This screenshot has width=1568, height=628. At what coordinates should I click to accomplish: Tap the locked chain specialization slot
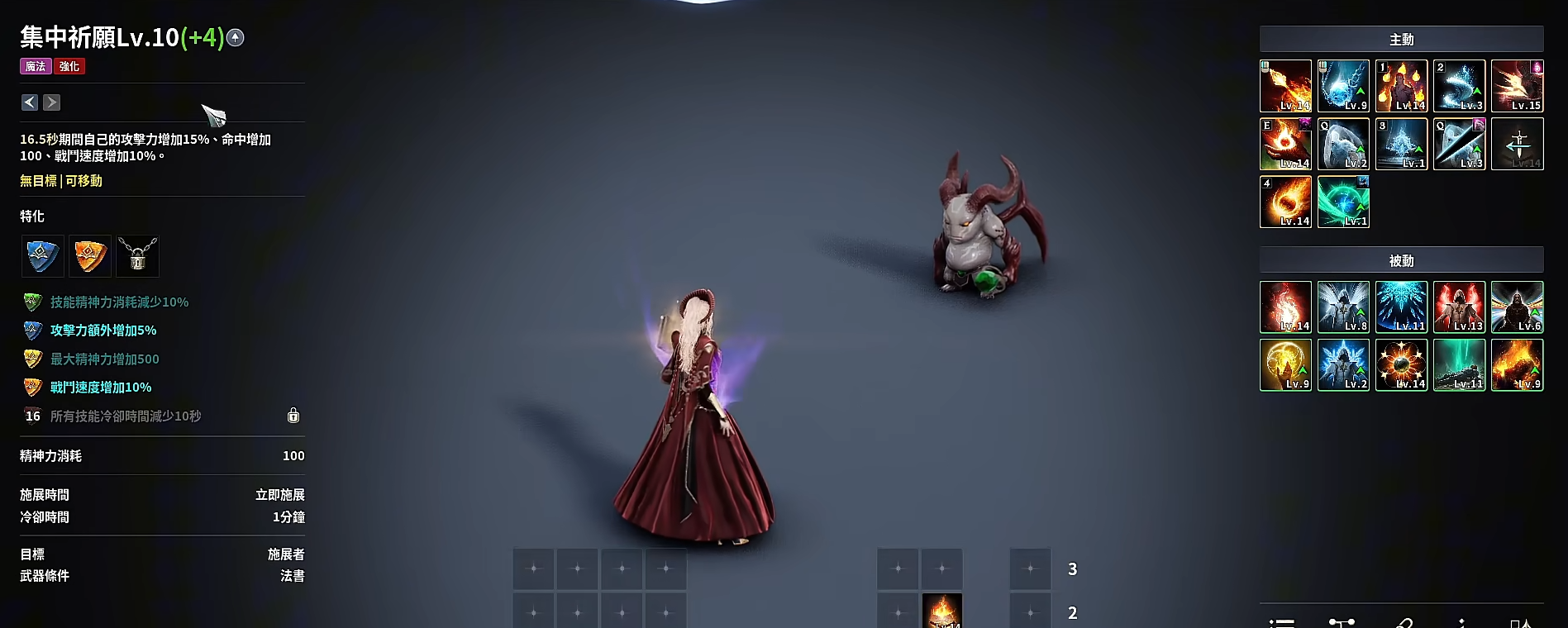(x=138, y=256)
